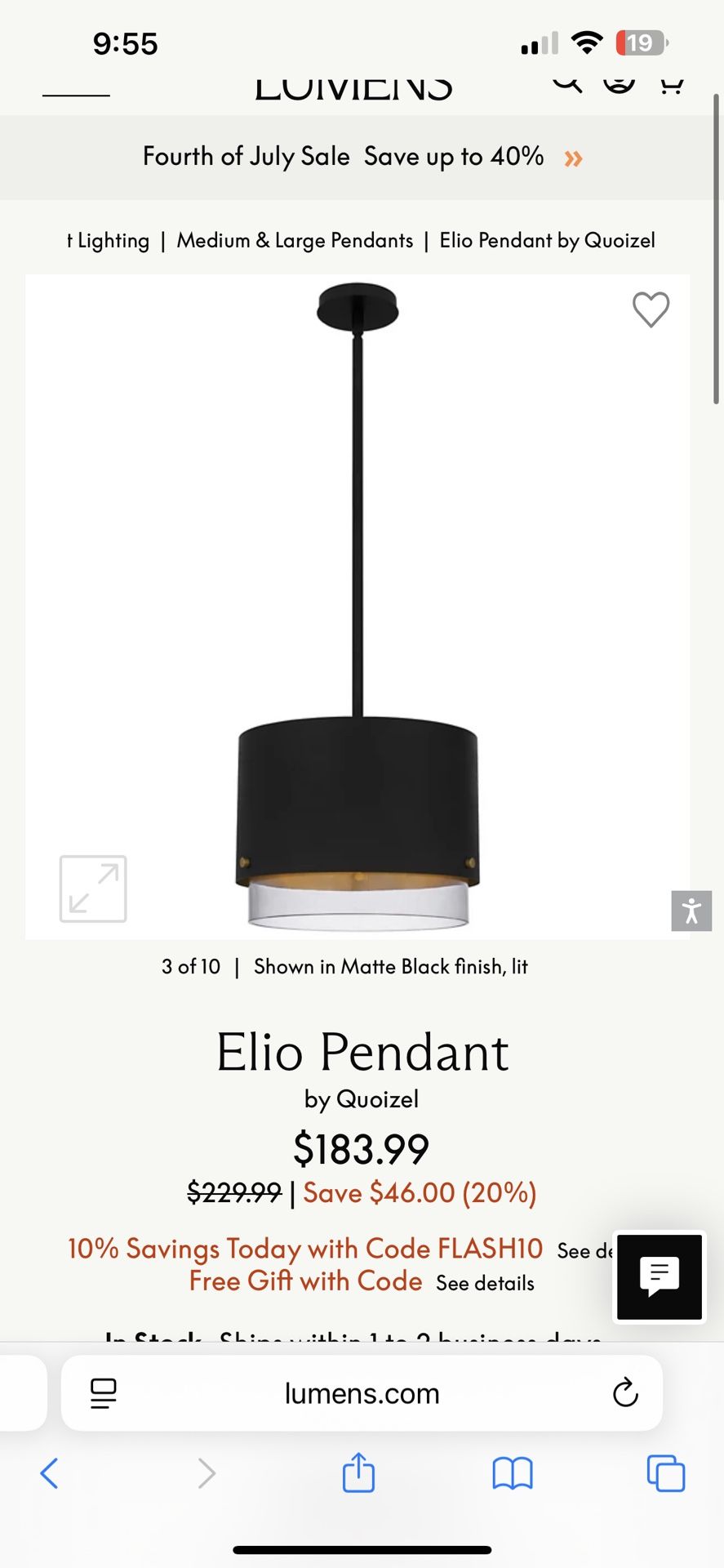Reload the lumens.com page
The width and height of the screenshot is (724, 1568).
click(x=624, y=1393)
